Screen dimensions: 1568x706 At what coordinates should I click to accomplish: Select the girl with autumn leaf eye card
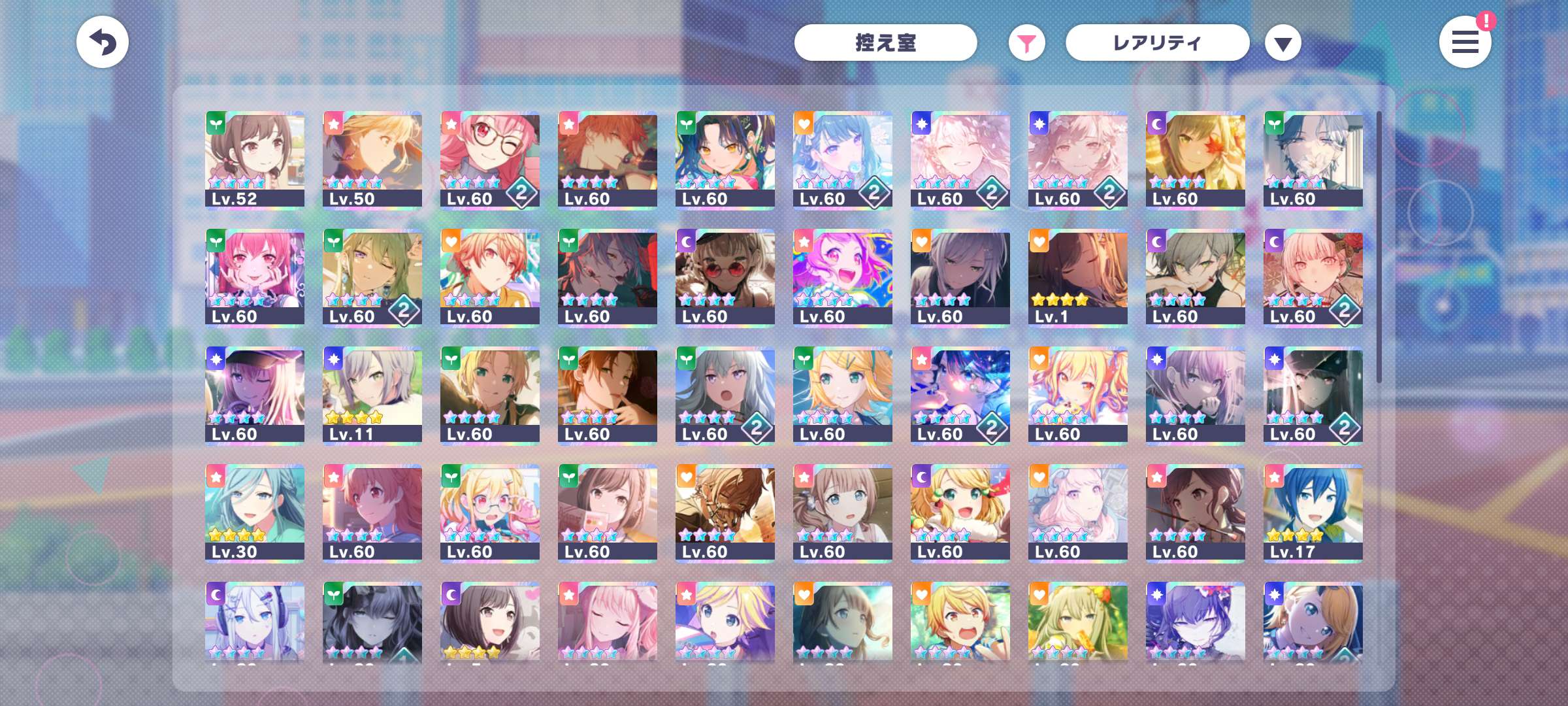click(x=1195, y=159)
